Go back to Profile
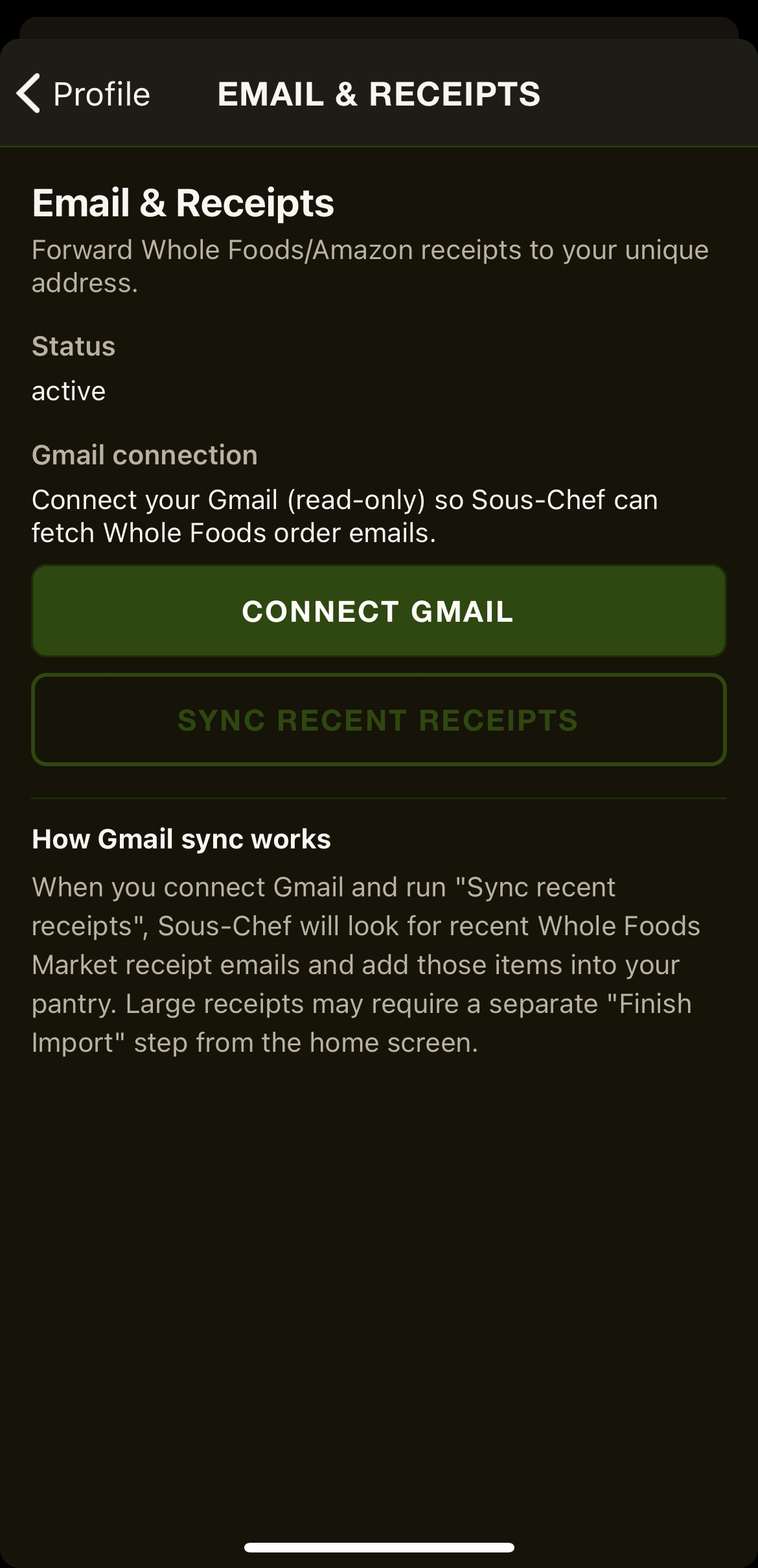Viewport: 758px width, 1568px height. click(83, 94)
